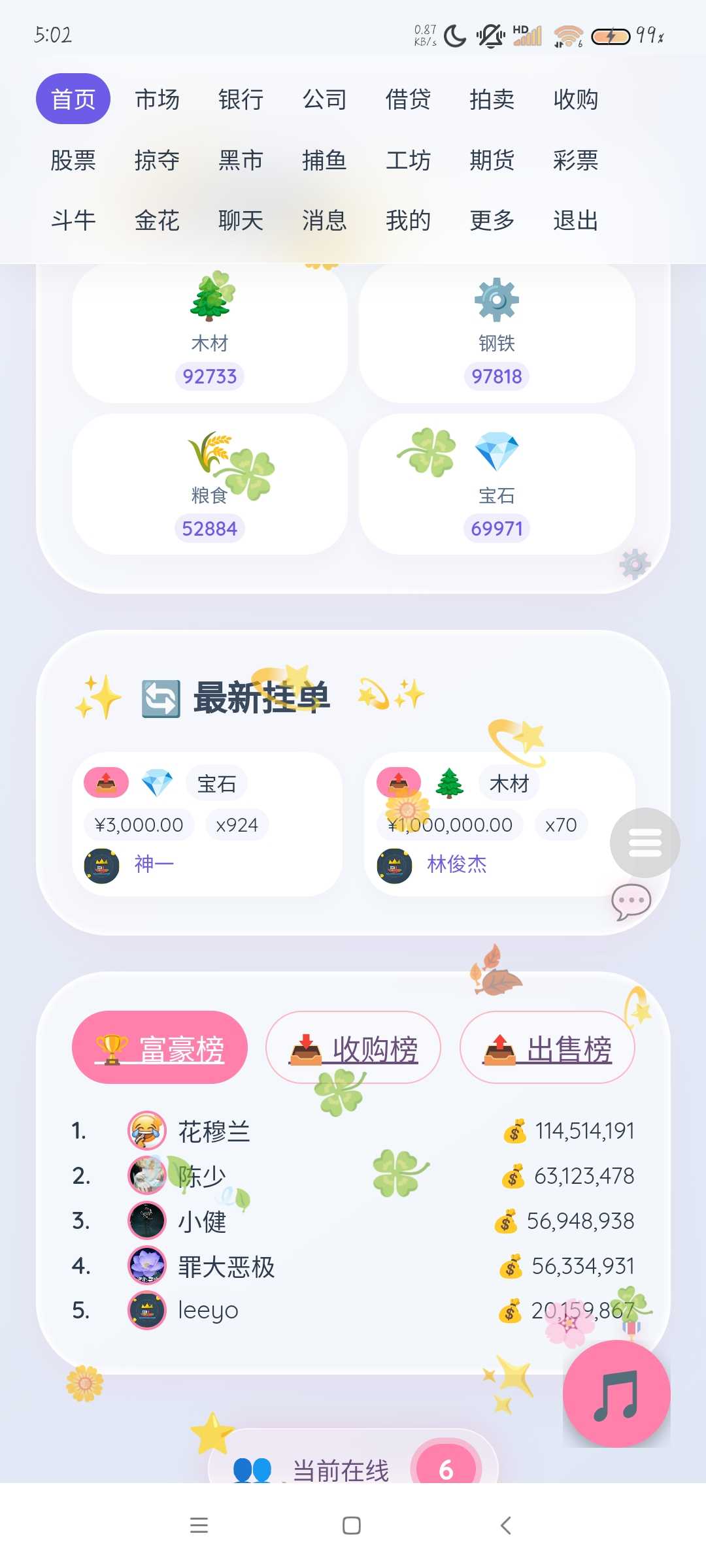Open the 市场 market tab
The height and width of the screenshot is (1568, 706).
157,99
